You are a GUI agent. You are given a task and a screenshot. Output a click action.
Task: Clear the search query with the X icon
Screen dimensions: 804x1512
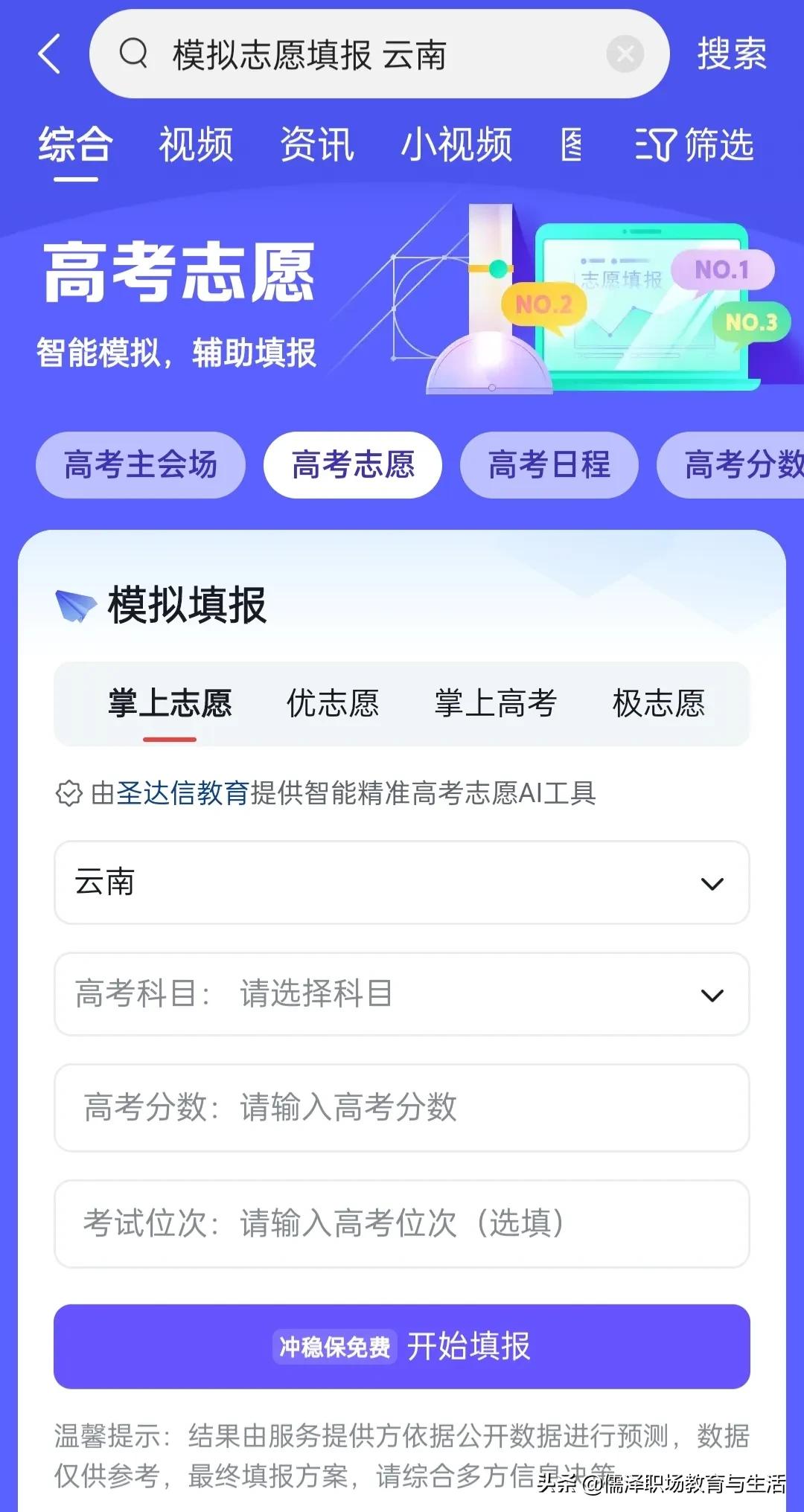[x=625, y=54]
